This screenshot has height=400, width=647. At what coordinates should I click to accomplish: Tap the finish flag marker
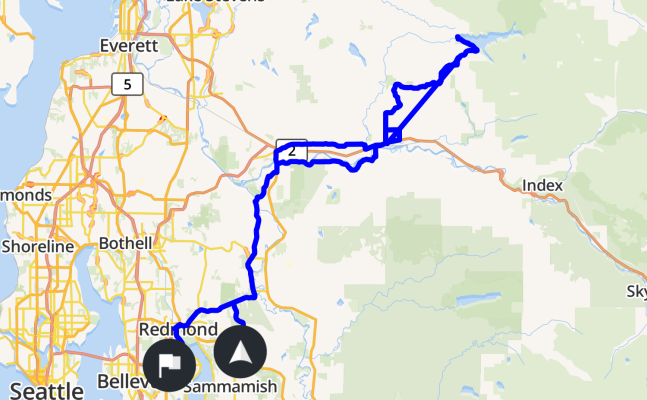tap(169, 365)
